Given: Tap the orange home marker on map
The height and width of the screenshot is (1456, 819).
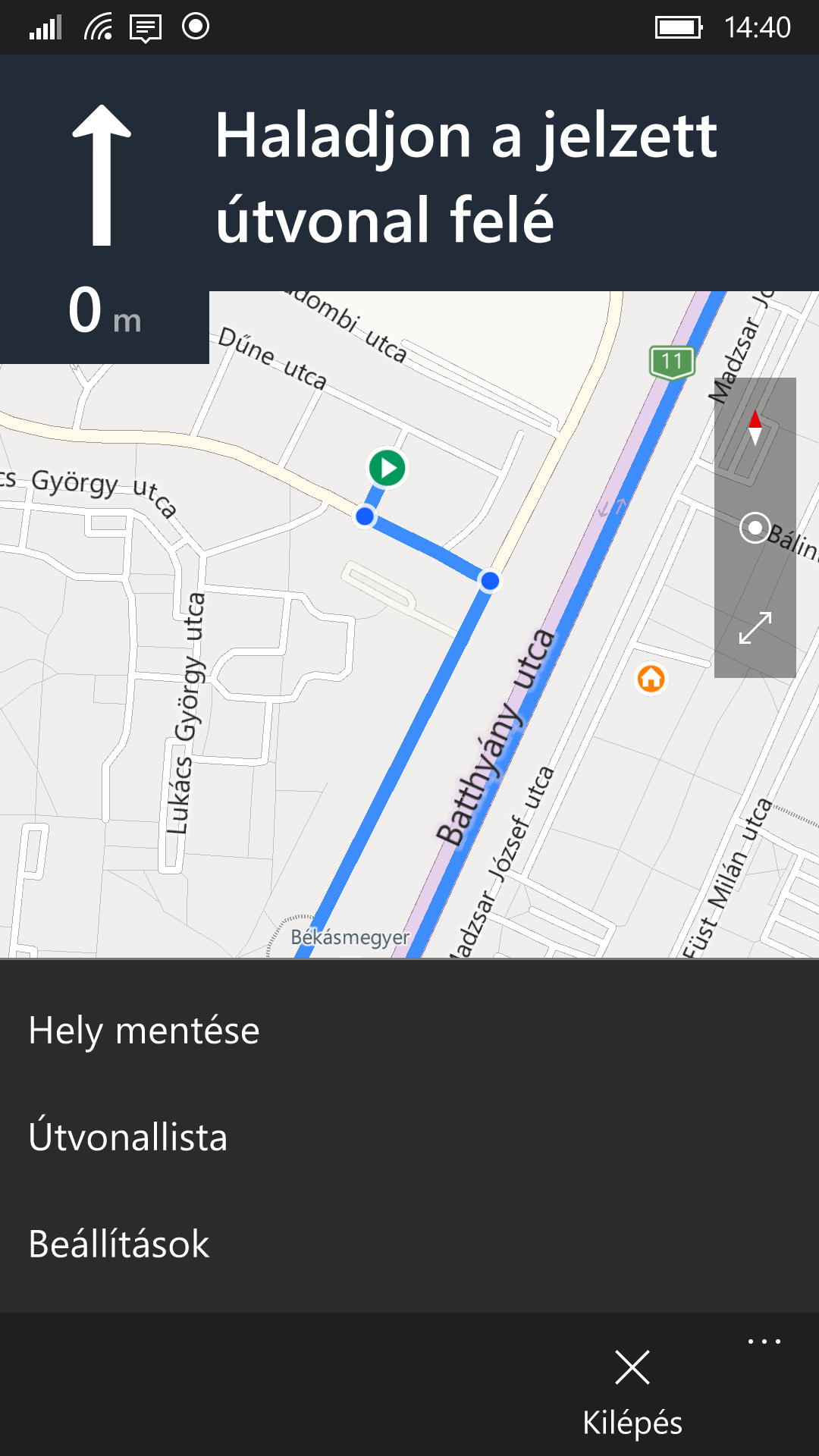Looking at the screenshot, I should tap(651, 678).
